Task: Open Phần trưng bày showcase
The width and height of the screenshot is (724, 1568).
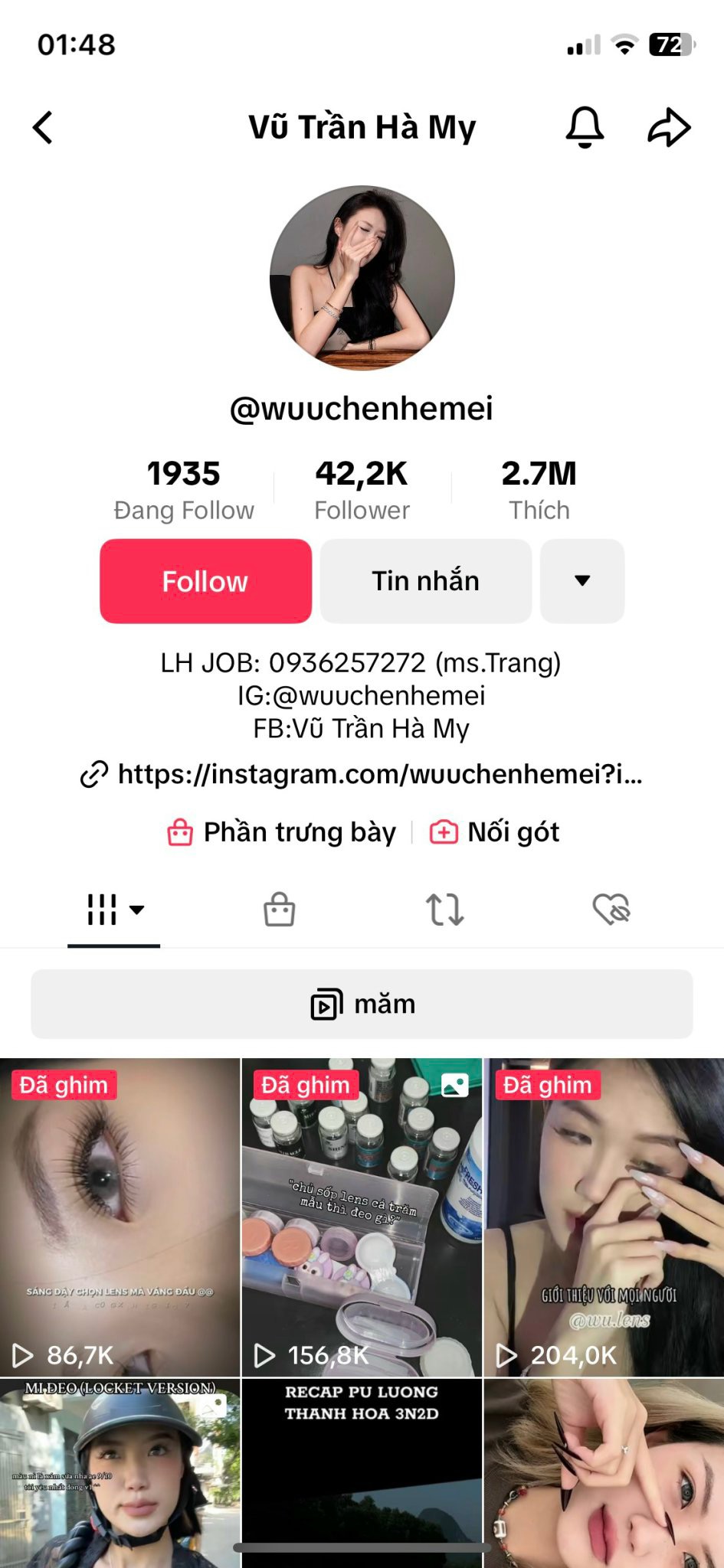Action: (282, 832)
